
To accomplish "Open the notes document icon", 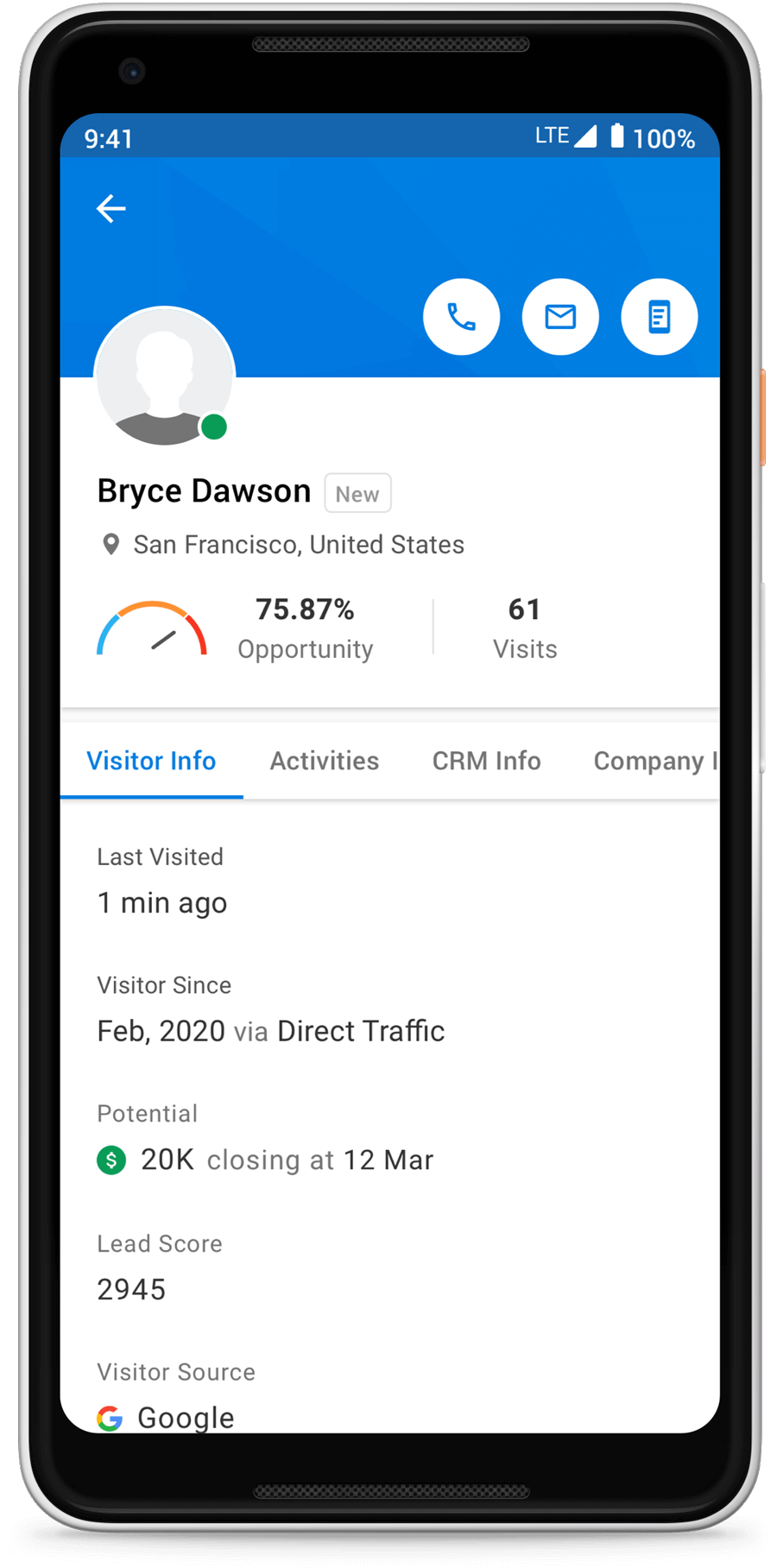I will point(659,317).
